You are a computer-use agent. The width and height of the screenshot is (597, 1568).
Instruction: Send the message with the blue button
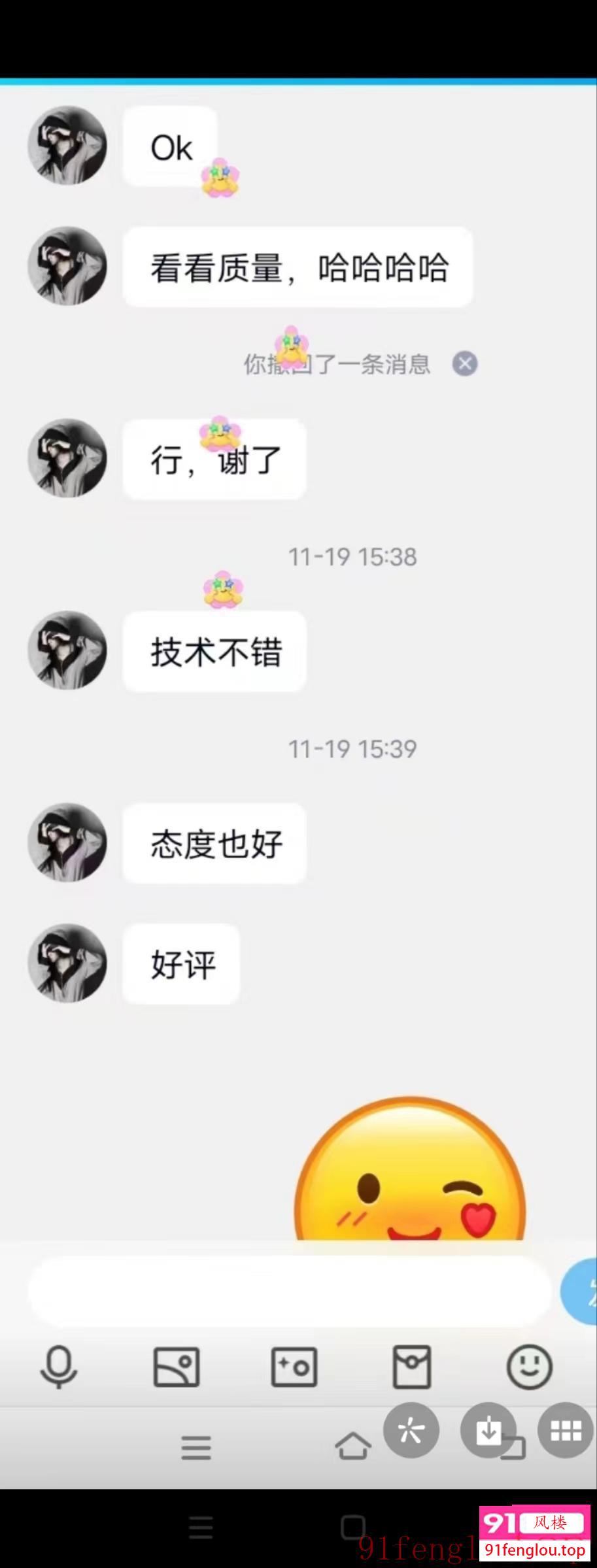[581, 1292]
